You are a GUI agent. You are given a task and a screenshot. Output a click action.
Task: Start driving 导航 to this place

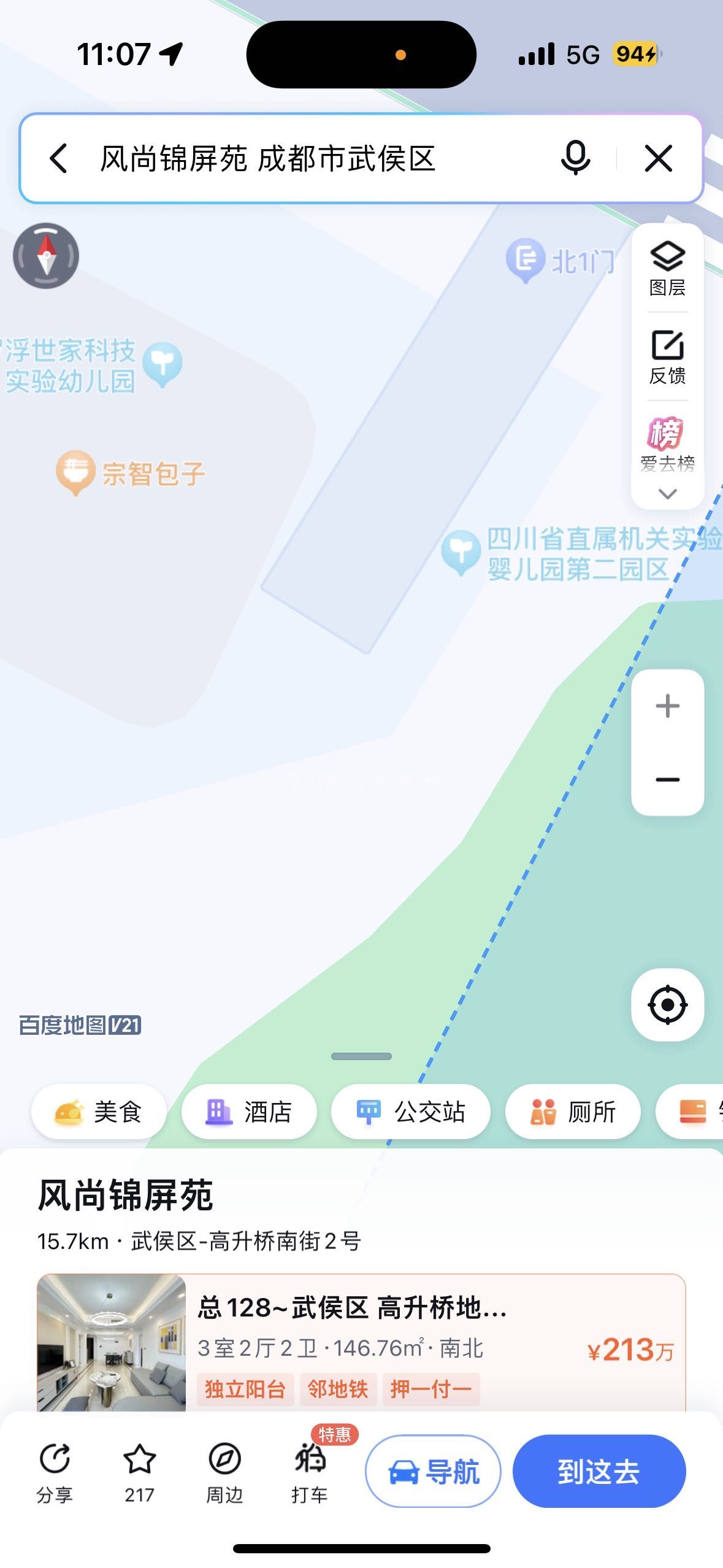(433, 1471)
